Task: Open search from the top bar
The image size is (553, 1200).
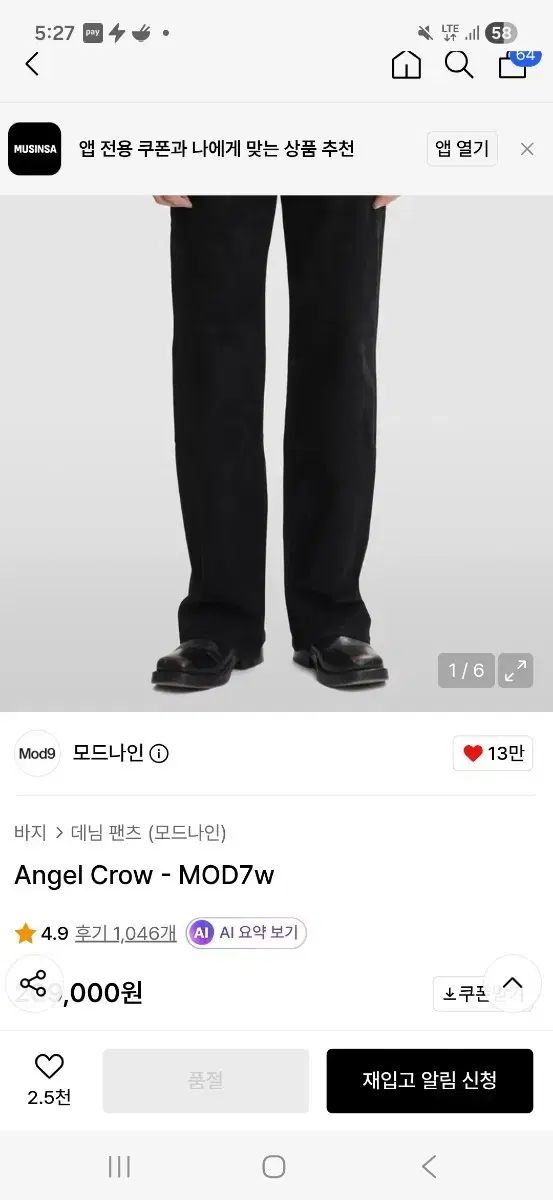Action: 459,64
